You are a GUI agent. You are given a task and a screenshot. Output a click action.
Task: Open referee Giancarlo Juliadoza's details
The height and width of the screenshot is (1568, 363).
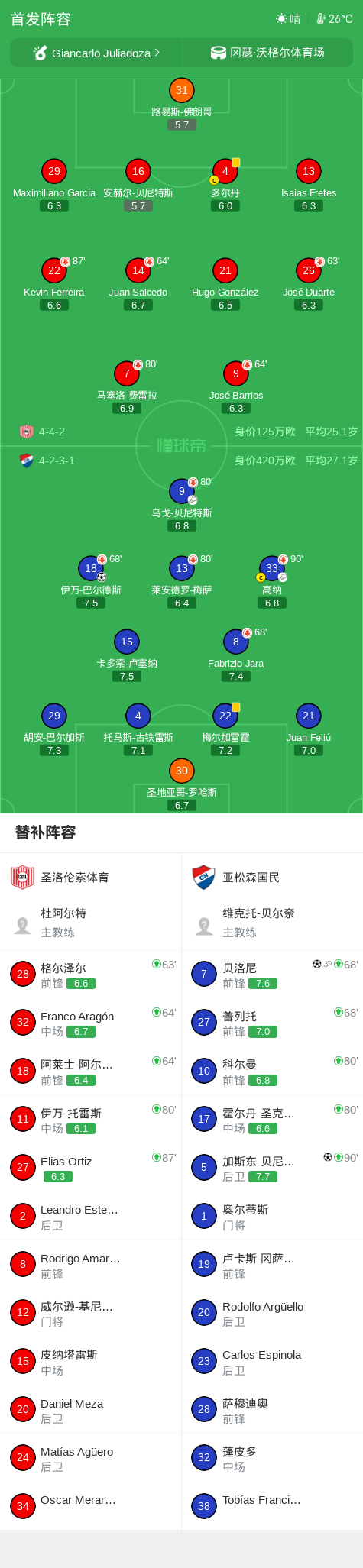pos(96,53)
